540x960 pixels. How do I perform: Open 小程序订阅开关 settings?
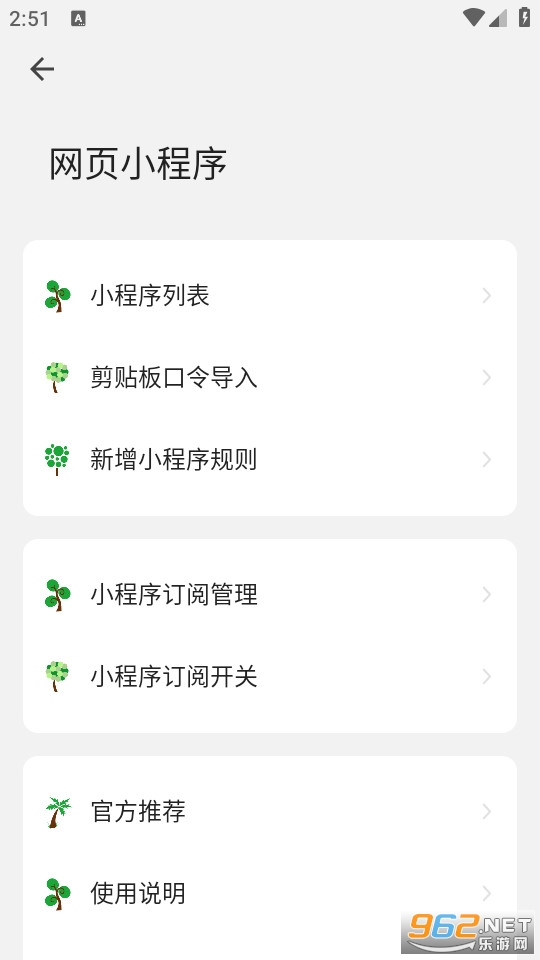270,677
